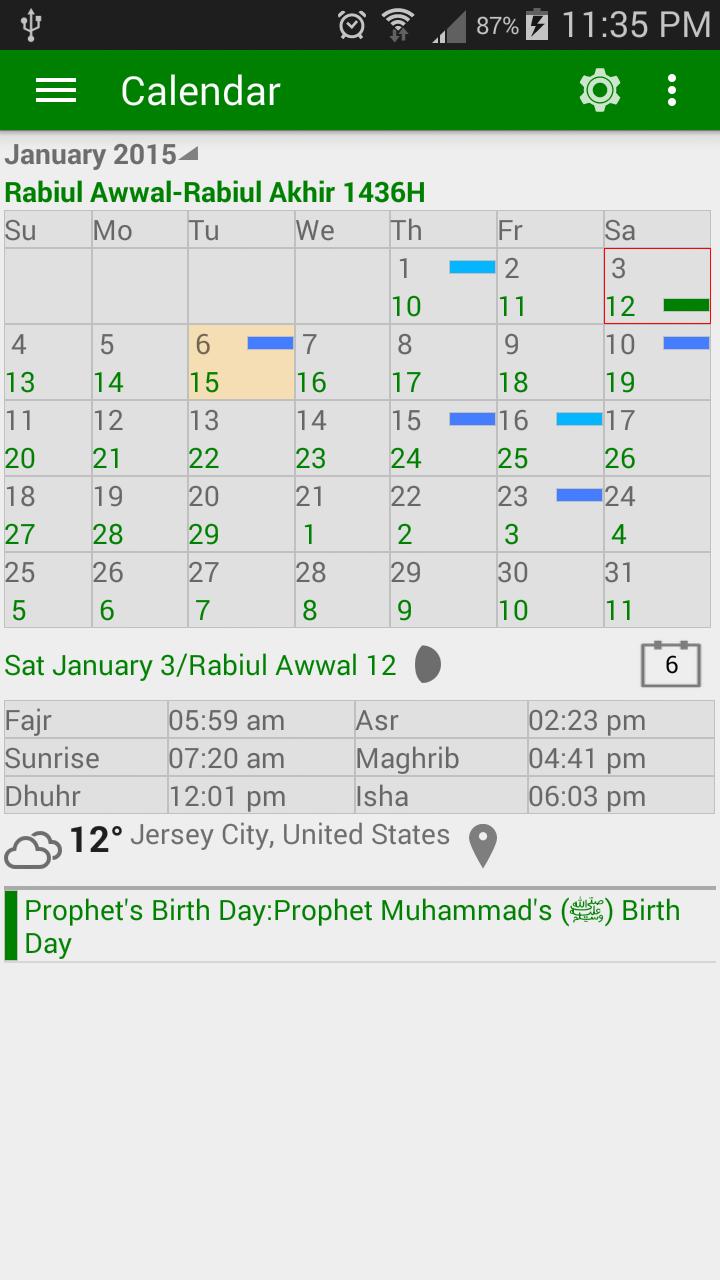Viewport: 720px width, 1280px height.
Task: Open the navigation drawer menu
Action: click(56, 90)
